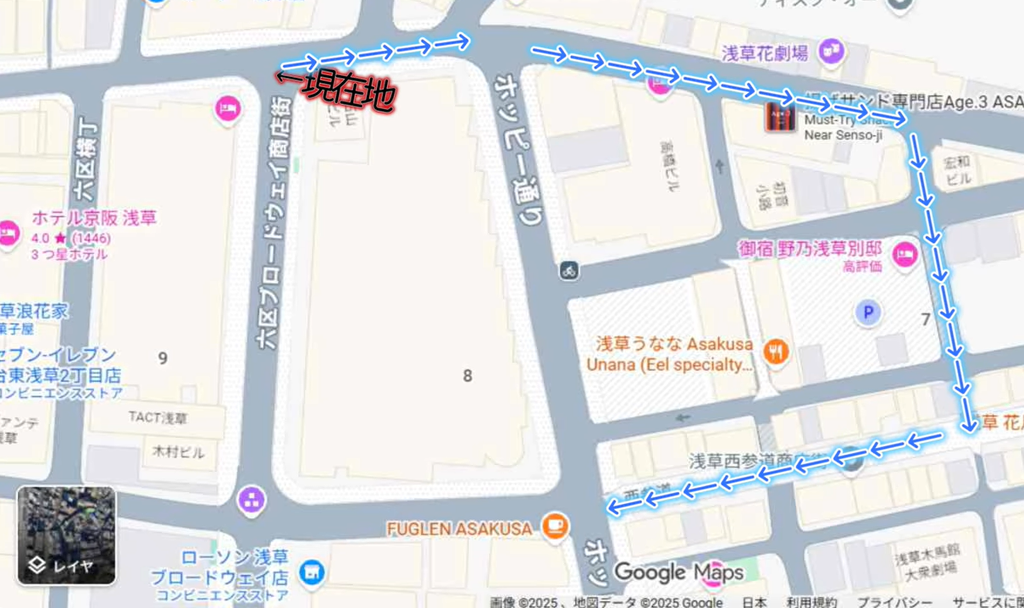Open the レイヤ map layers button

point(66,535)
